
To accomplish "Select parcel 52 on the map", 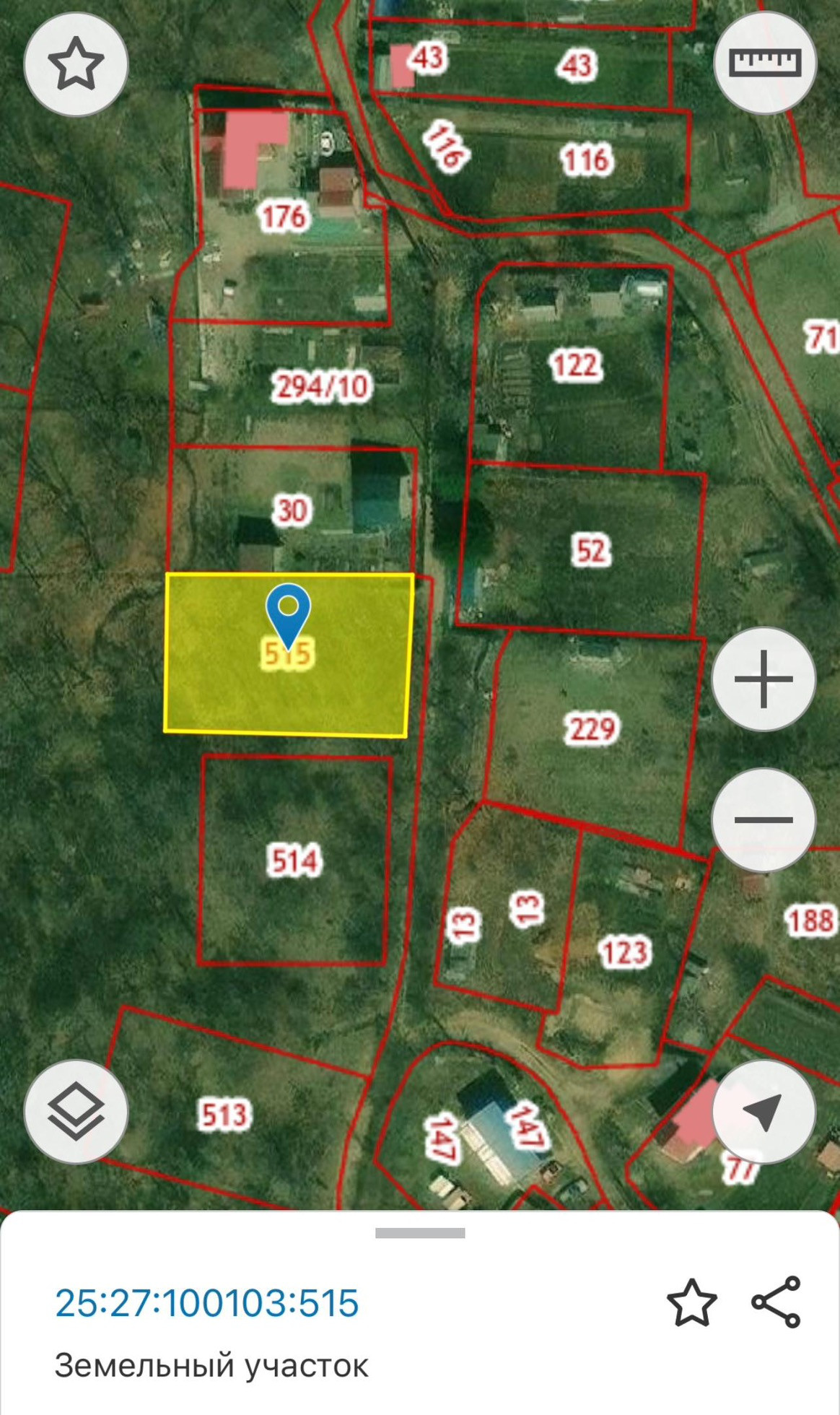I will [590, 550].
